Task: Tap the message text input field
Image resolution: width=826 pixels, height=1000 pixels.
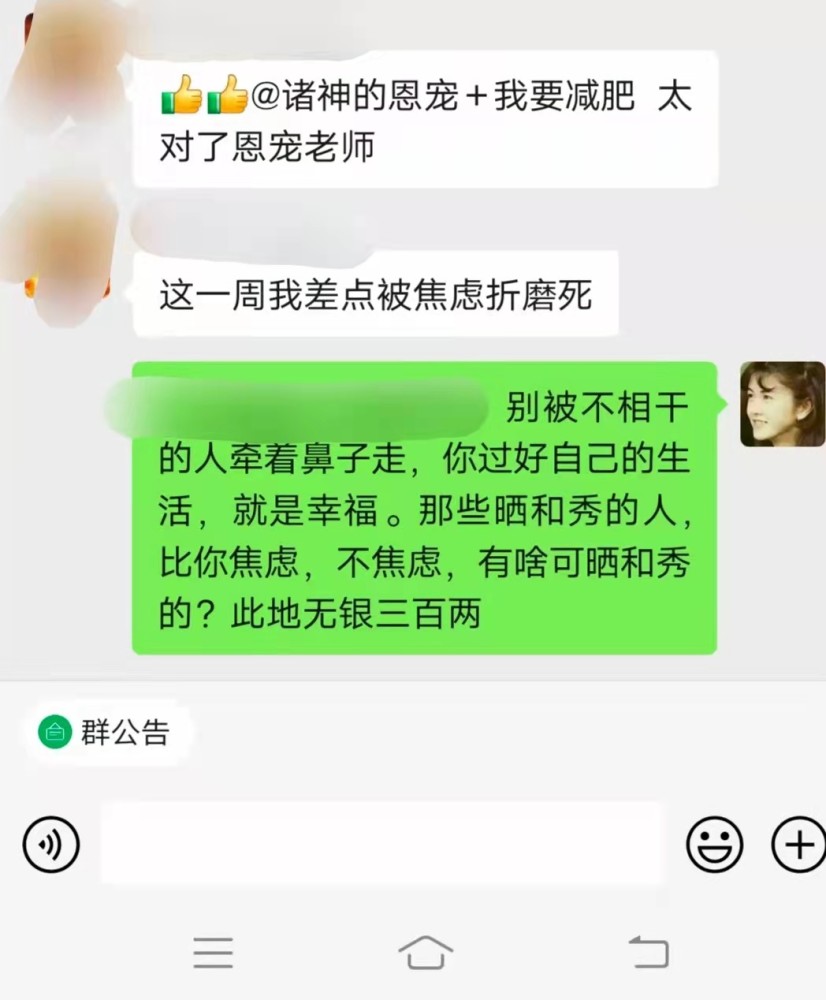Action: 382,843
